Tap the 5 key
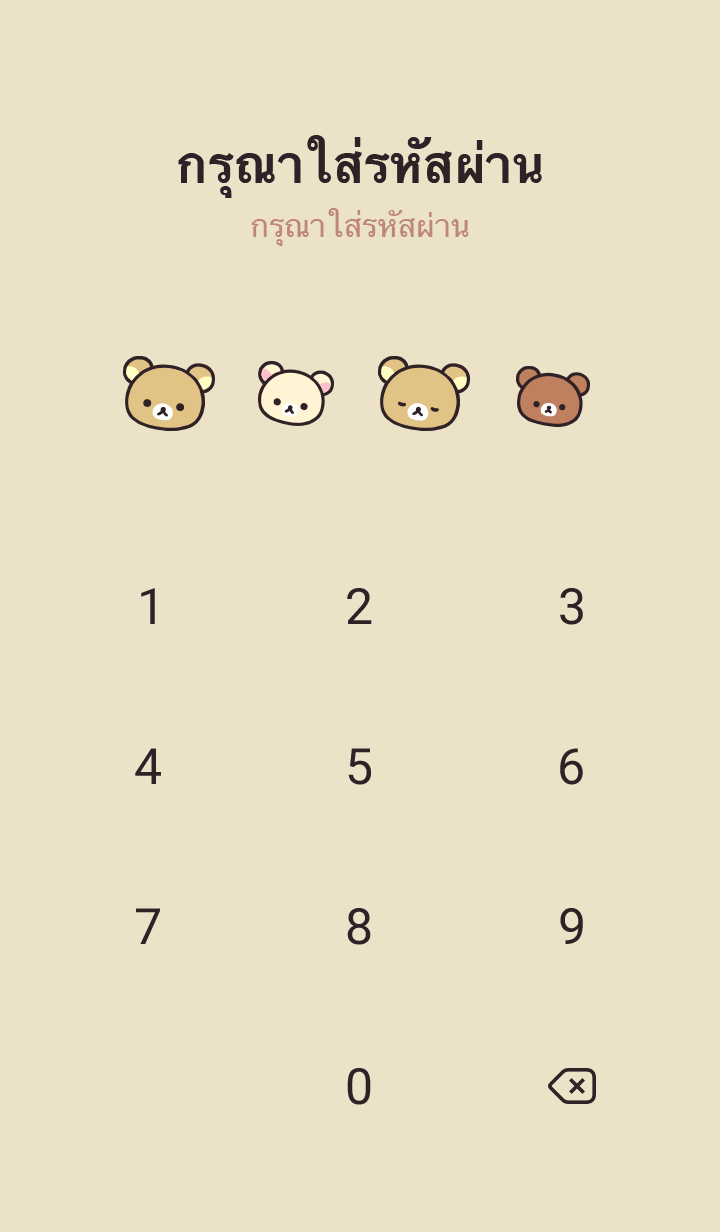 click(359, 767)
